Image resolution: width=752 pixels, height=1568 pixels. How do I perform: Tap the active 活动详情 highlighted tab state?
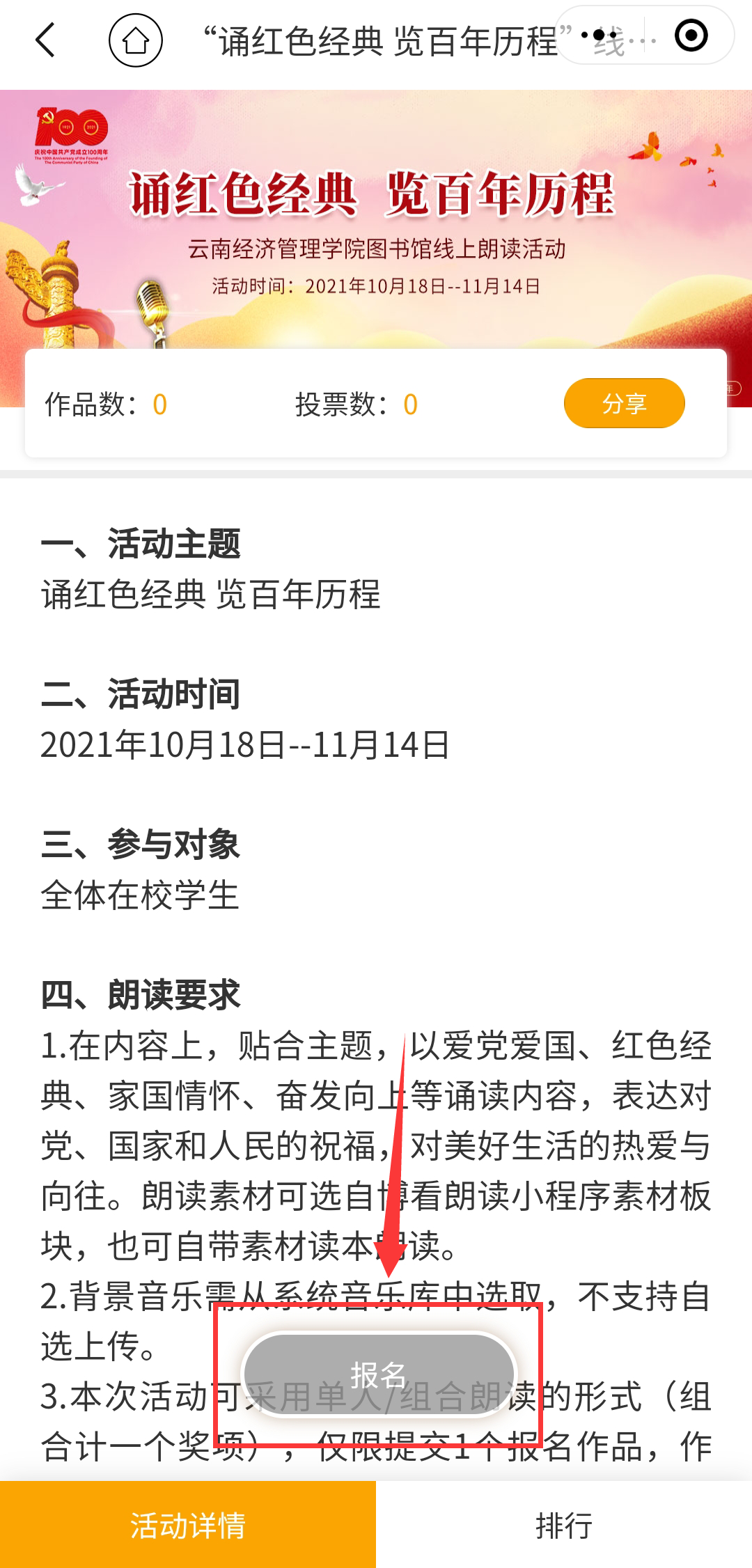coord(188,1525)
